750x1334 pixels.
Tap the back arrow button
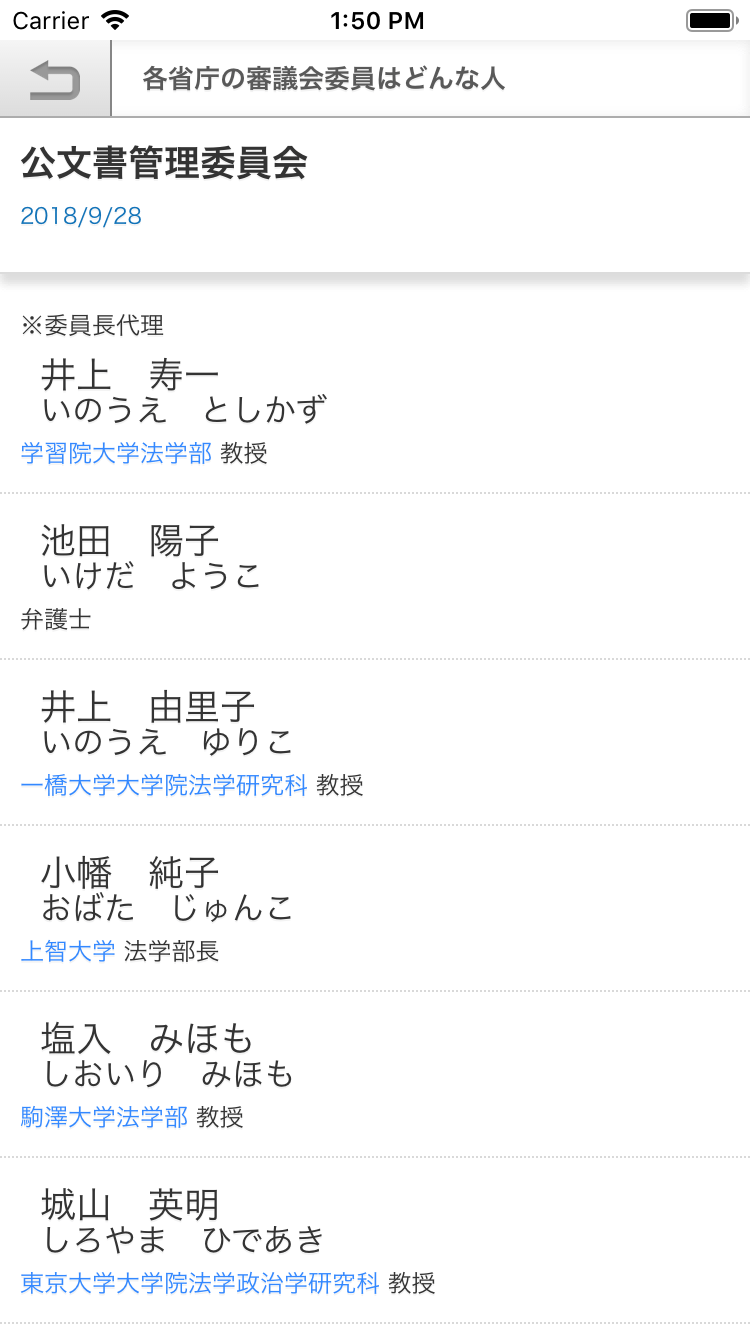coord(55,79)
